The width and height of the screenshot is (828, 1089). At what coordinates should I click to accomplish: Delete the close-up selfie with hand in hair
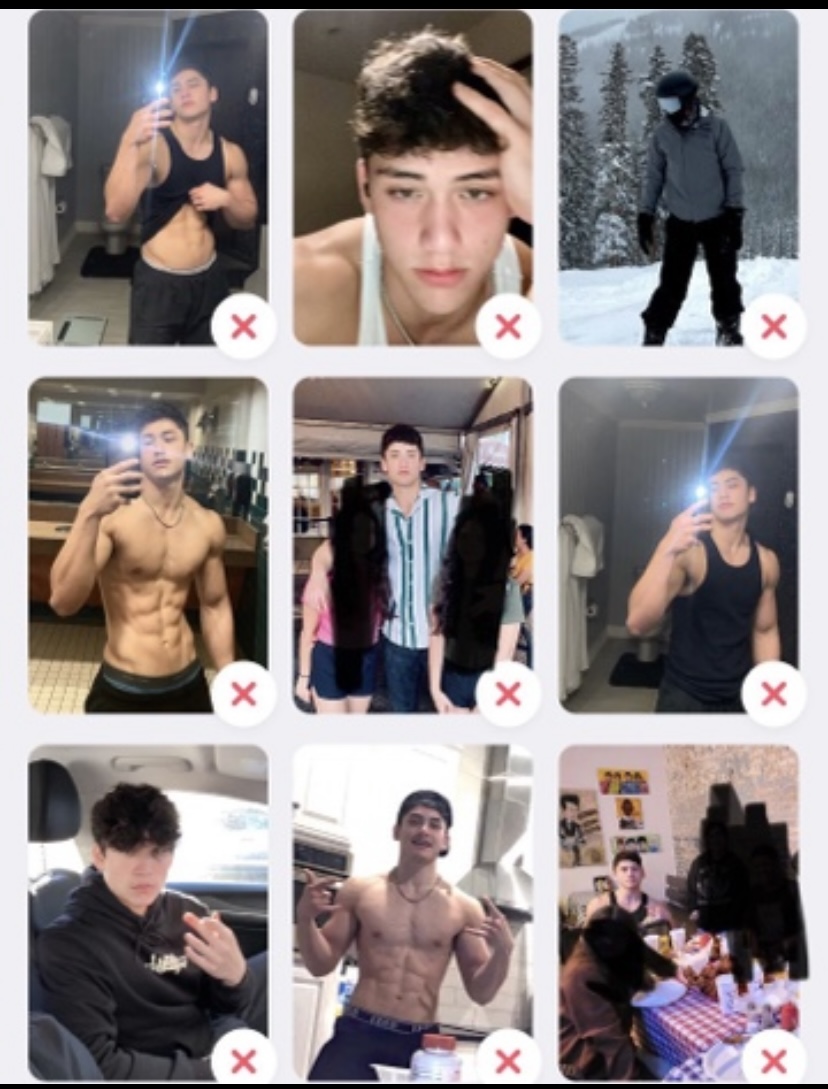click(508, 327)
